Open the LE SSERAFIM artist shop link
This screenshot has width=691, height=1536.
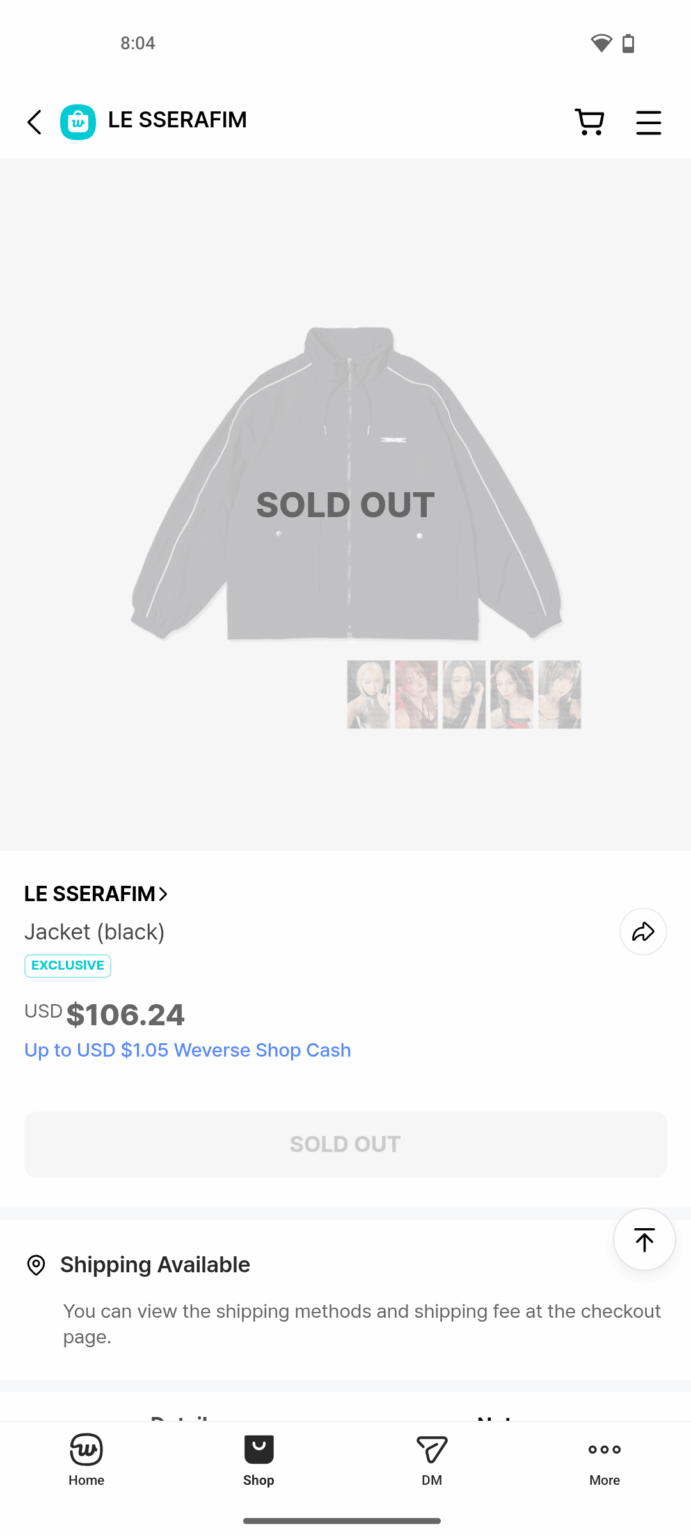(x=96, y=893)
